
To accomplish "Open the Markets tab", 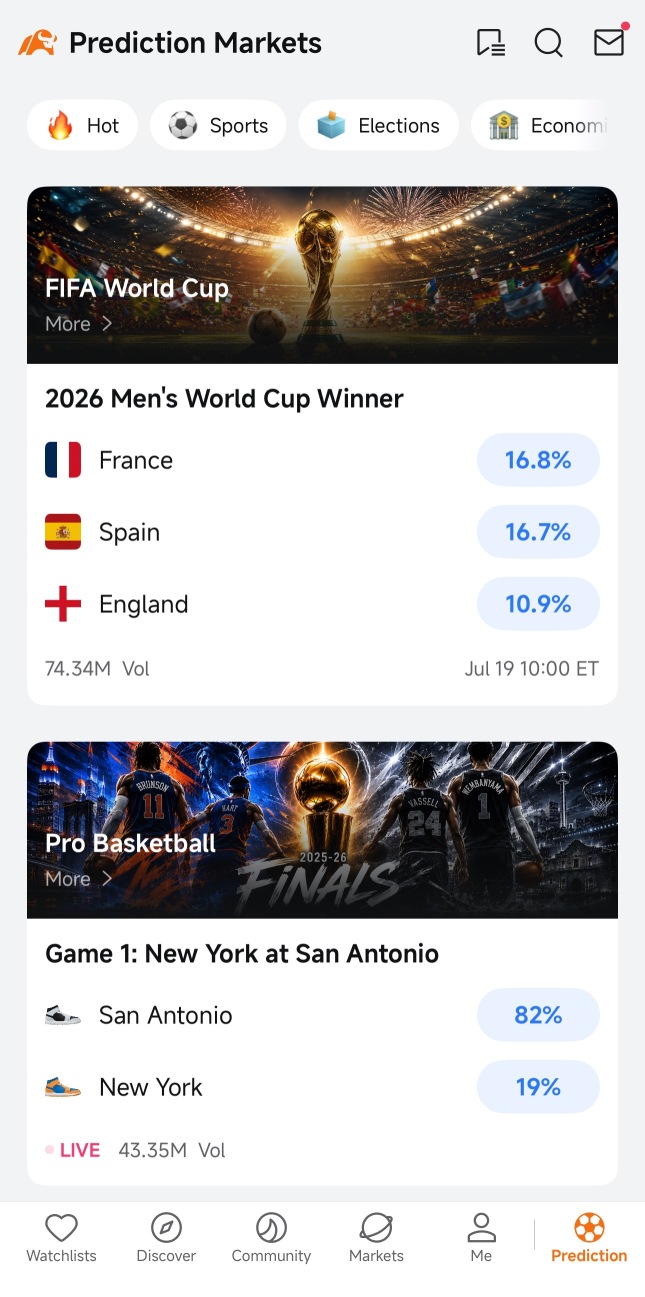I will 376,1238.
